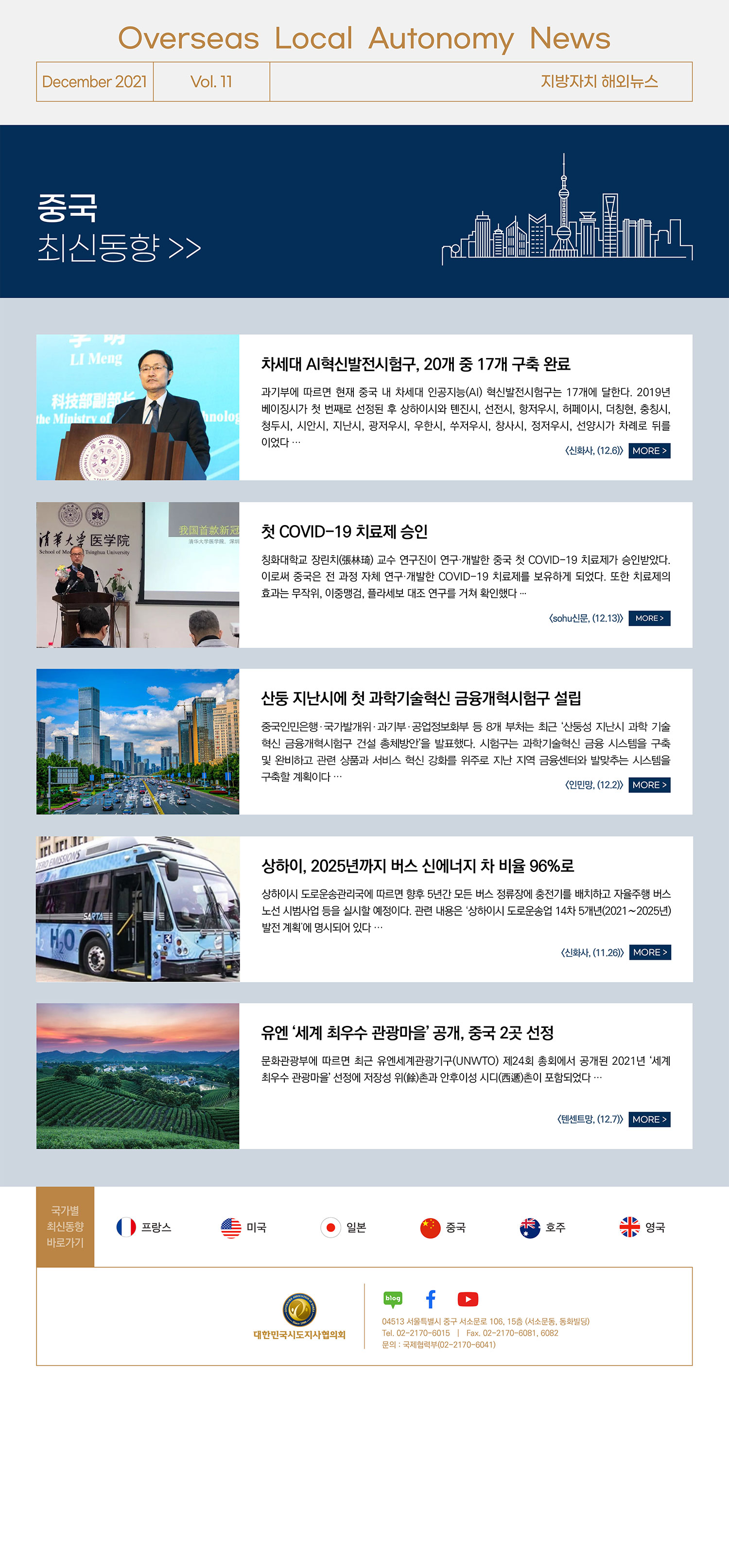Go to the USA (미국) latest trends
The image size is (729, 1568).
[x=243, y=1227]
